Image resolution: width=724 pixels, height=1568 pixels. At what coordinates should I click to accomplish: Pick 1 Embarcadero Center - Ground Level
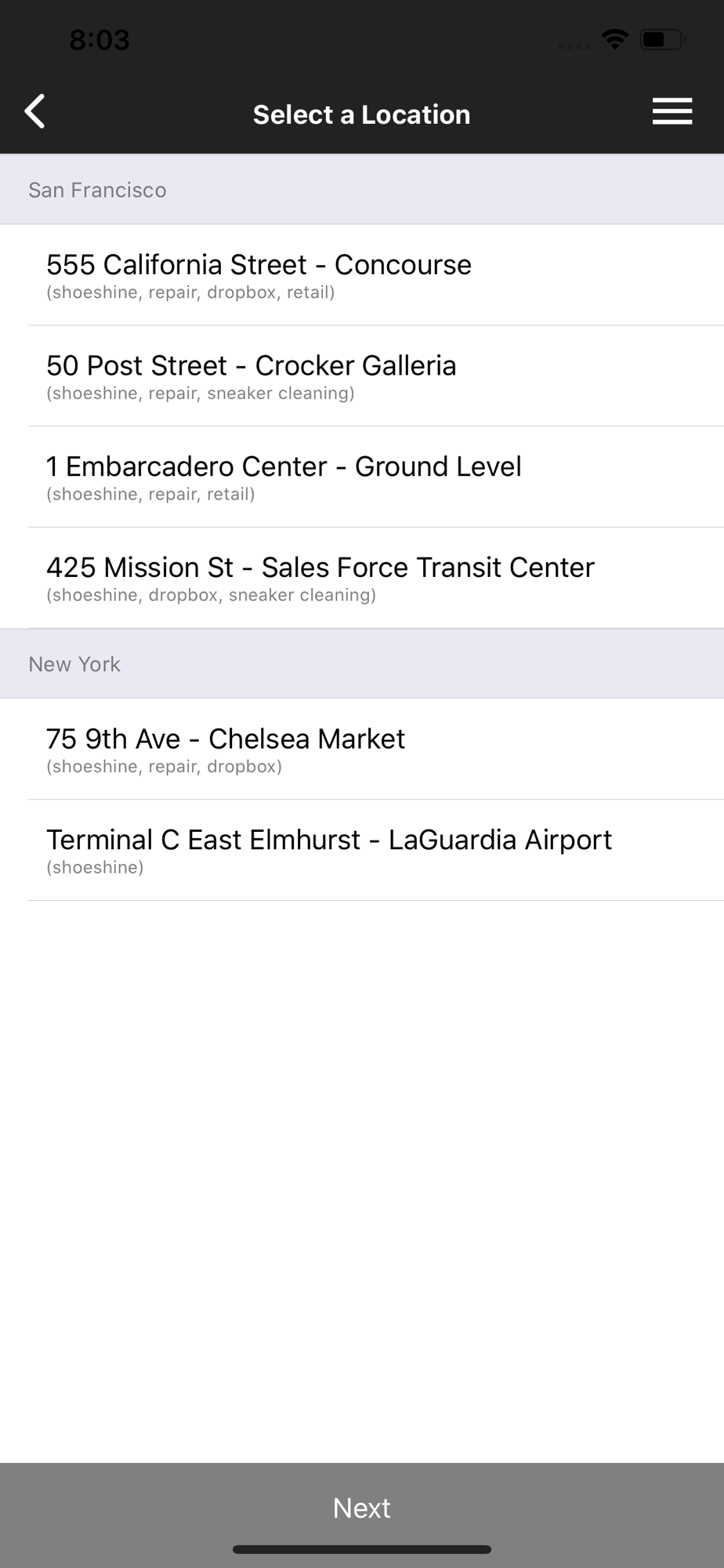tap(362, 477)
